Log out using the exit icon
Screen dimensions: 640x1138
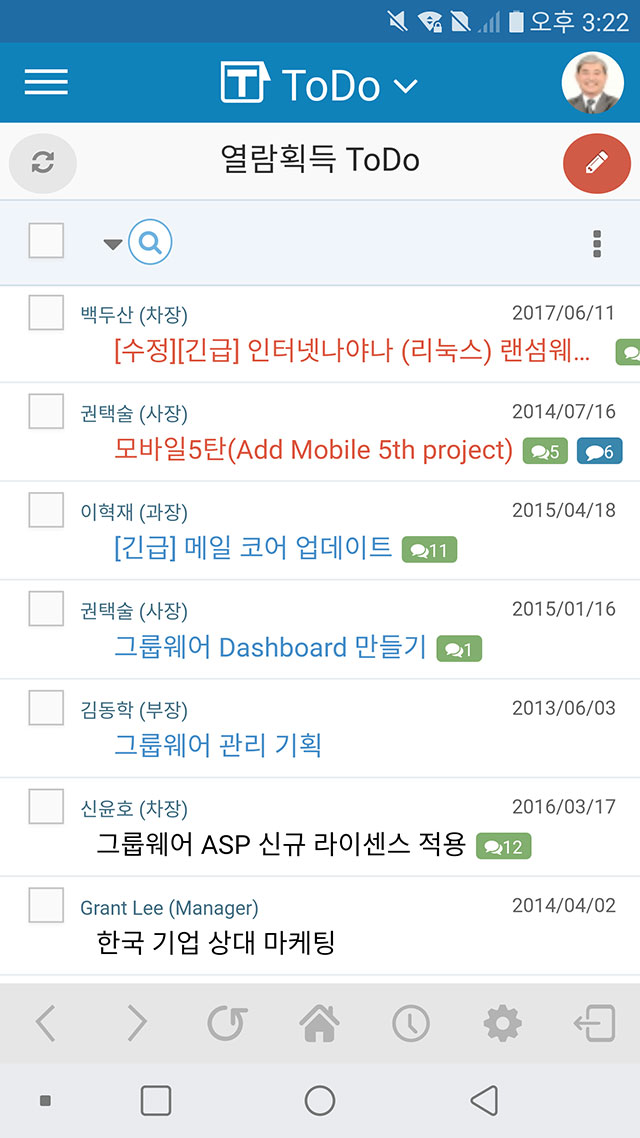click(x=594, y=1024)
